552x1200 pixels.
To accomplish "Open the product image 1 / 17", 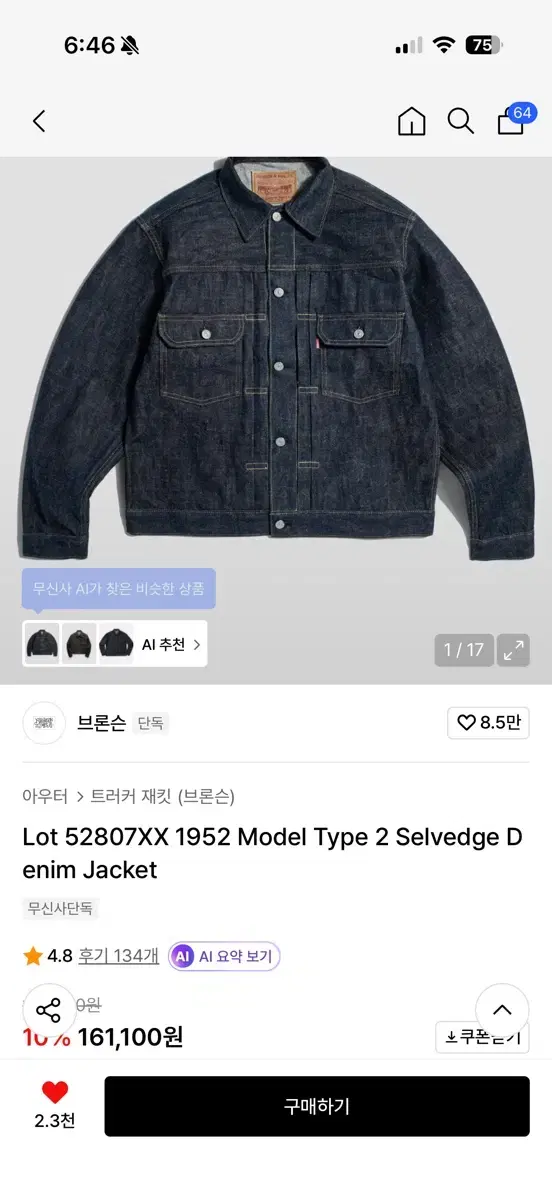I will click(x=276, y=421).
